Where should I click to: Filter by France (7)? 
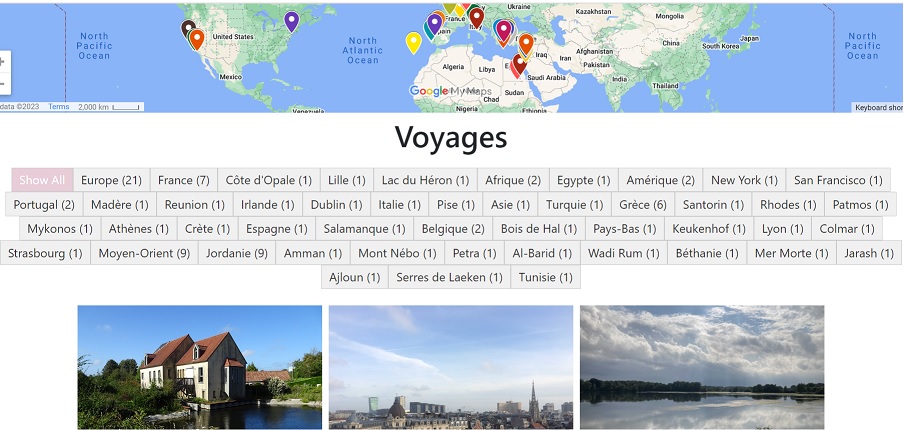point(183,180)
